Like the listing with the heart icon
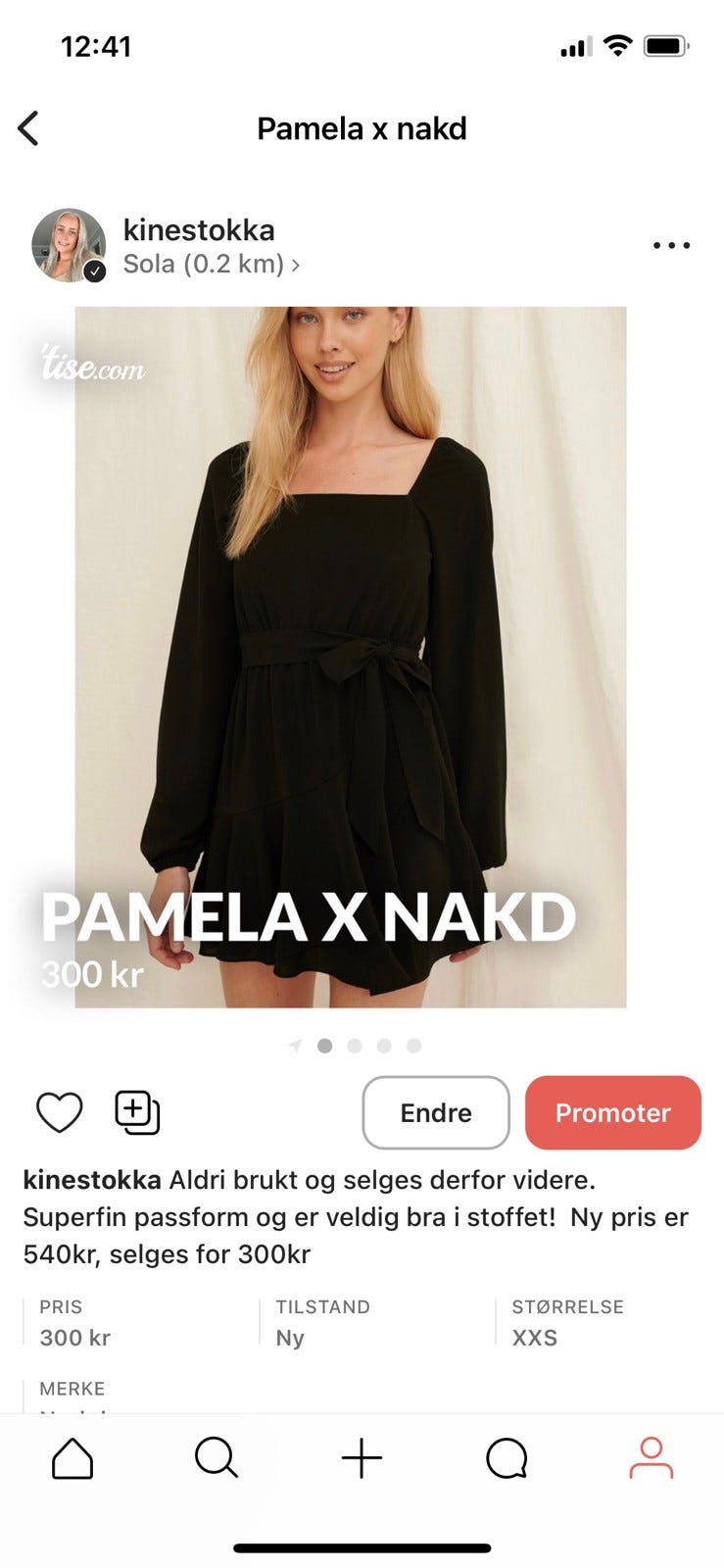The height and width of the screenshot is (1568, 724). click(x=59, y=1112)
